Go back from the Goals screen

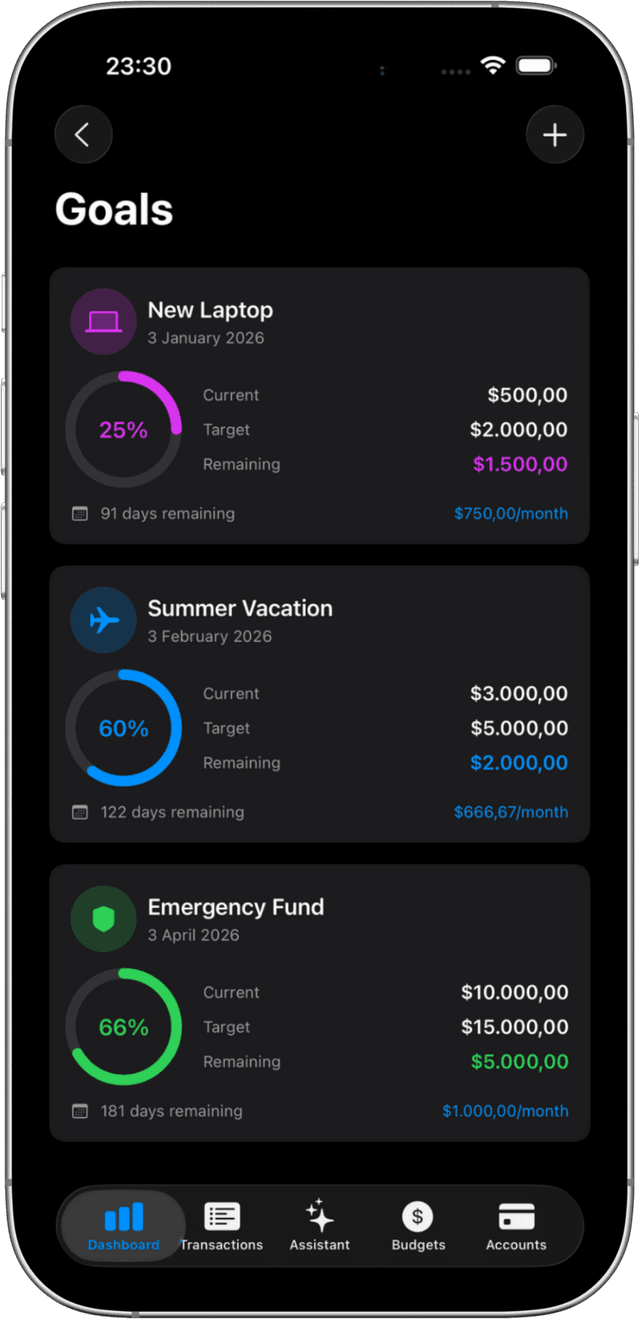click(x=83, y=135)
